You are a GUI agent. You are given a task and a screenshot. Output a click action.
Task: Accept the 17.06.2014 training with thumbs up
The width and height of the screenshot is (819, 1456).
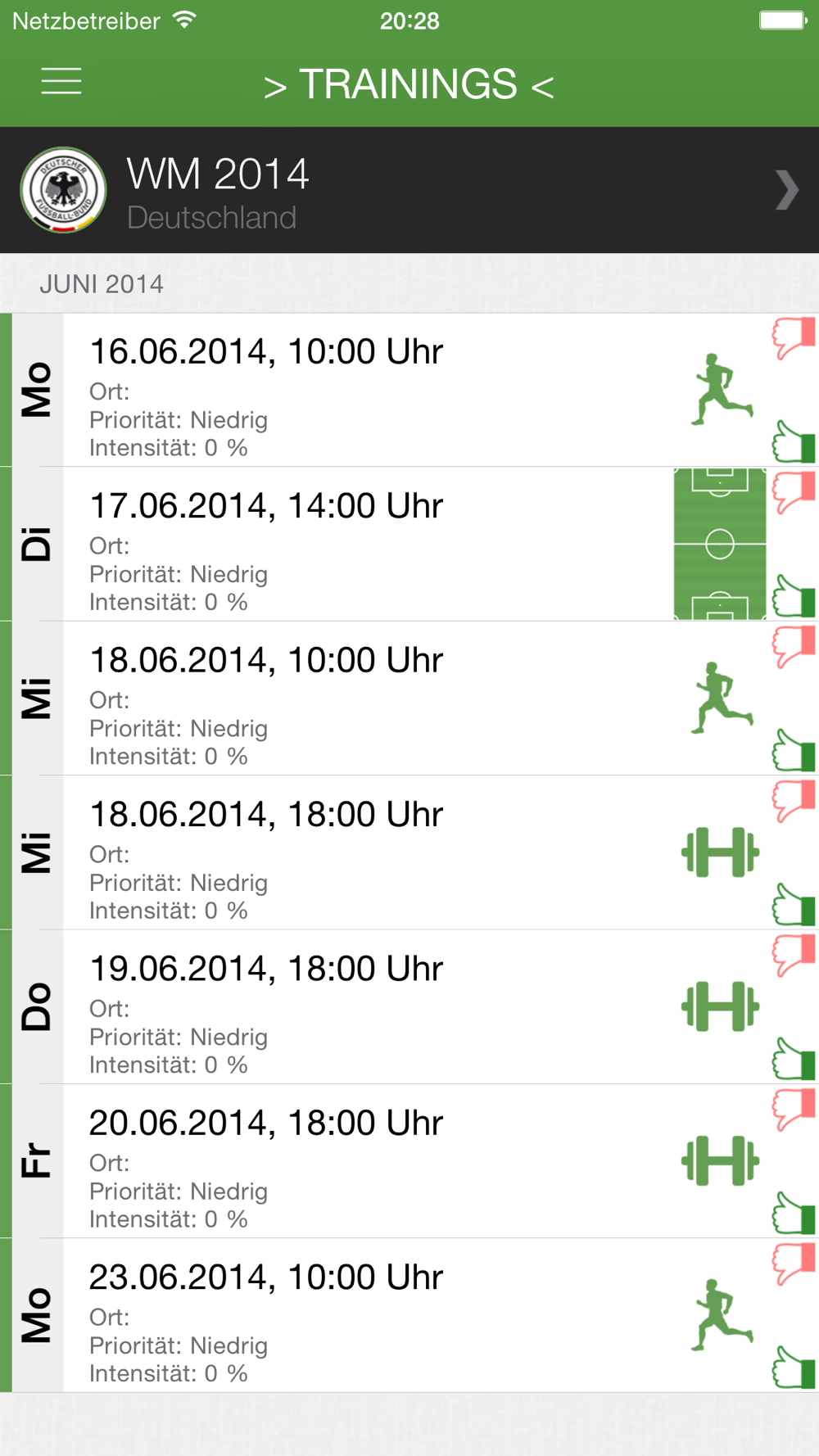click(x=794, y=595)
